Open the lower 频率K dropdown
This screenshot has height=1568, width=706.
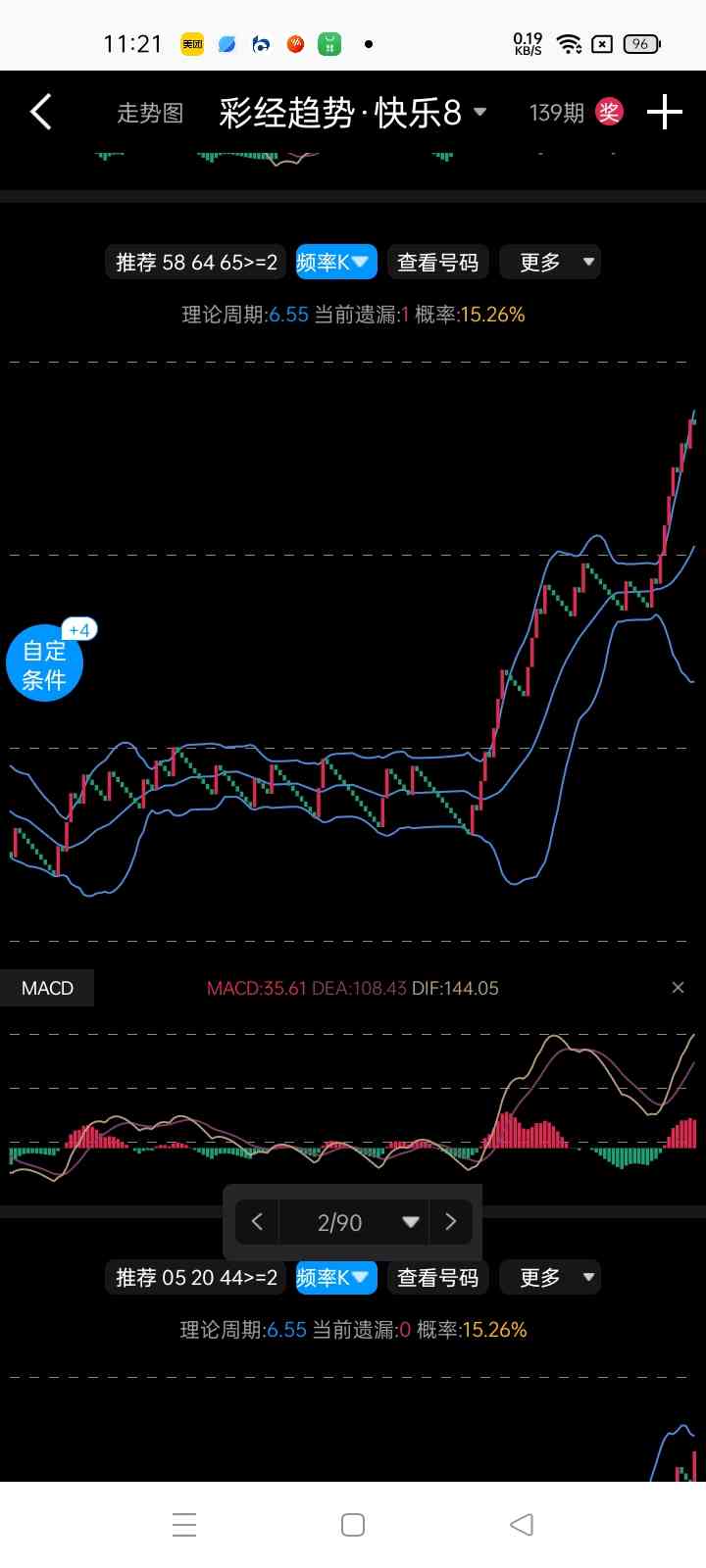pyautogui.click(x=336, y=1278)
